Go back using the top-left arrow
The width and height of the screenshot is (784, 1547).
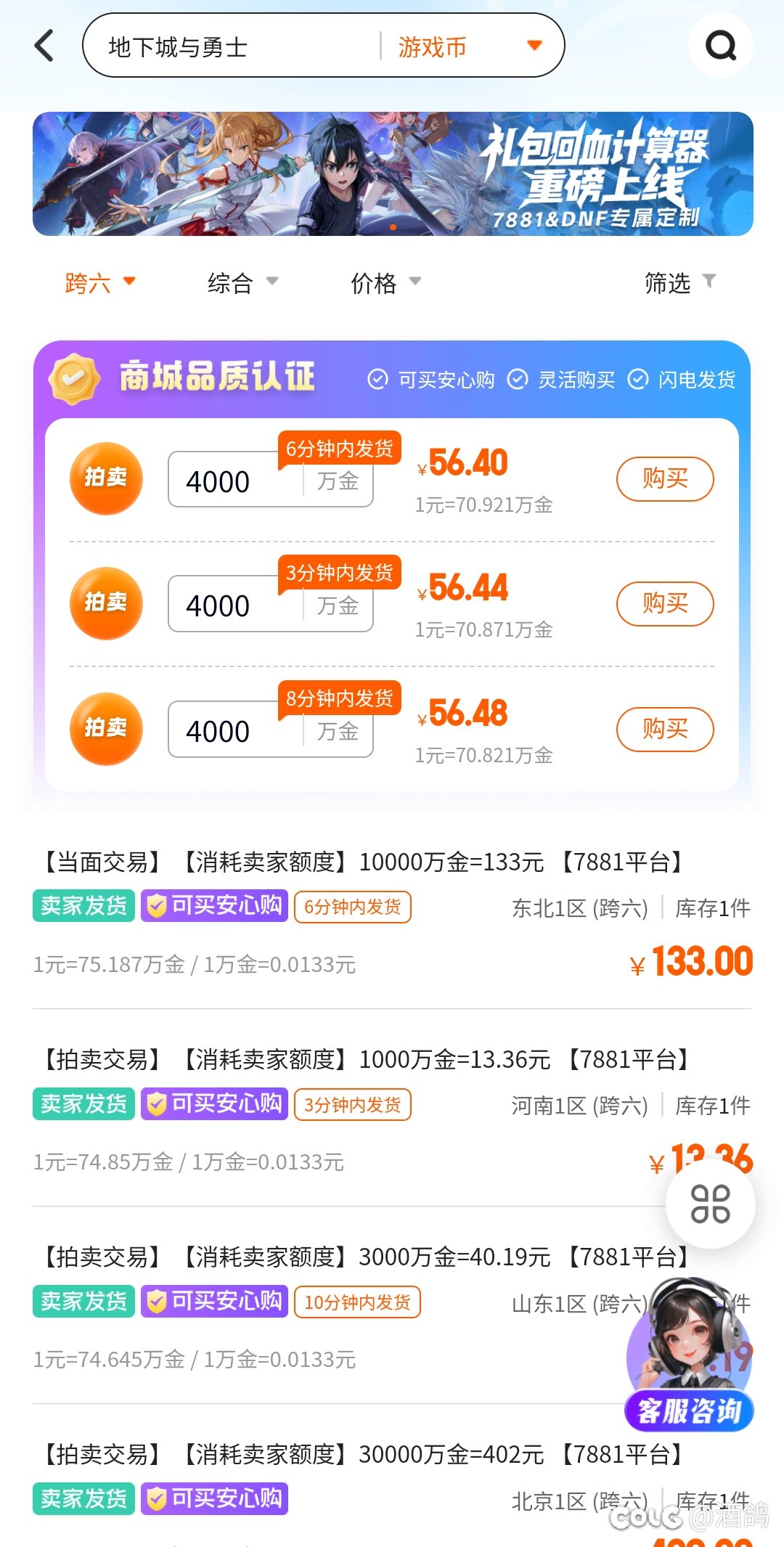pos(45,46)
